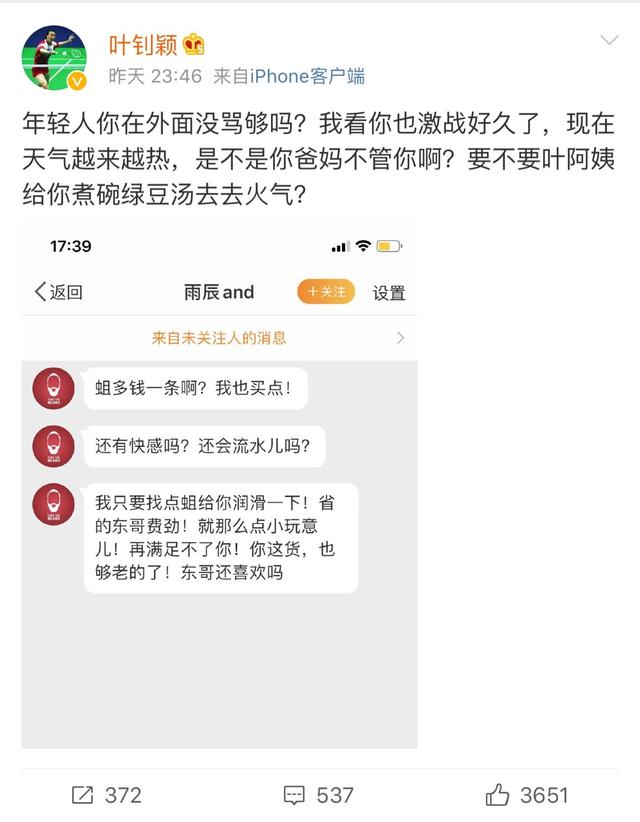Open the username 叶钊颖
This screenshot has height=822, width=640.
coord(144,44)
